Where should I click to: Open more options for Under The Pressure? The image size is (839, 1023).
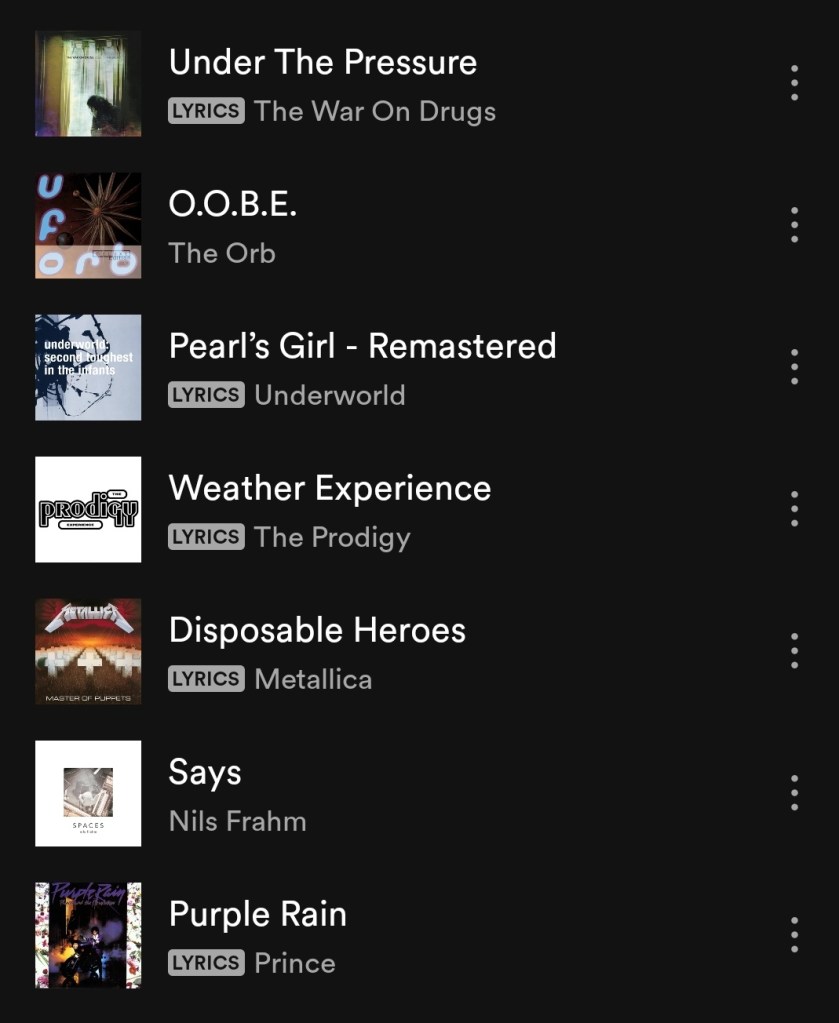click(x=794, y=83)
